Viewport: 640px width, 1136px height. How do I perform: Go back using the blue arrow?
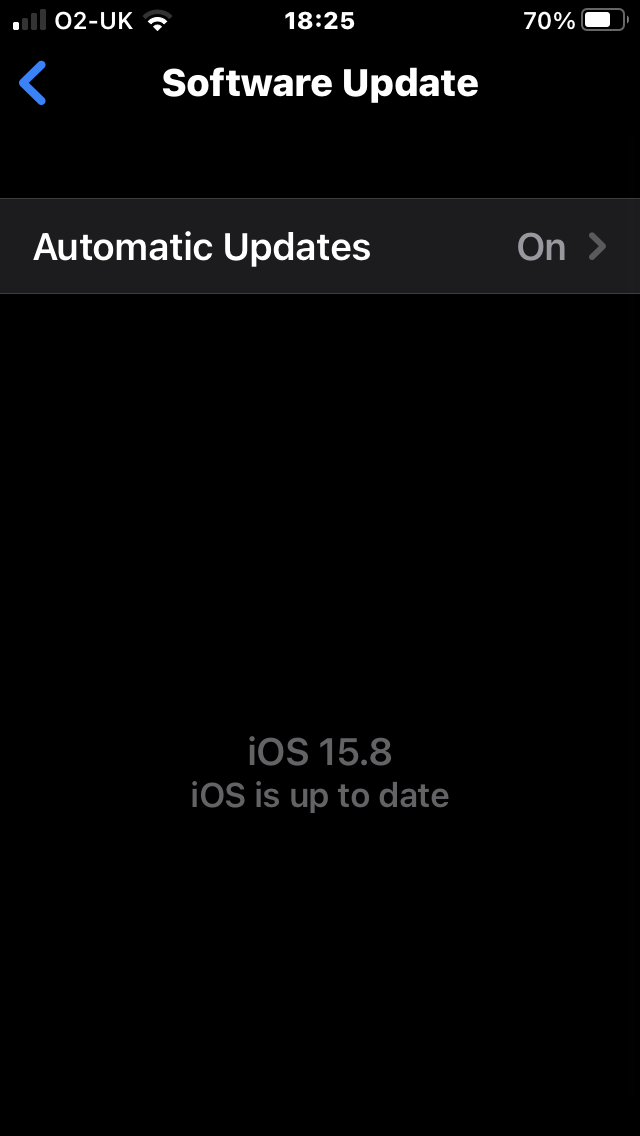pyautogui.click(x=33, y=83)
